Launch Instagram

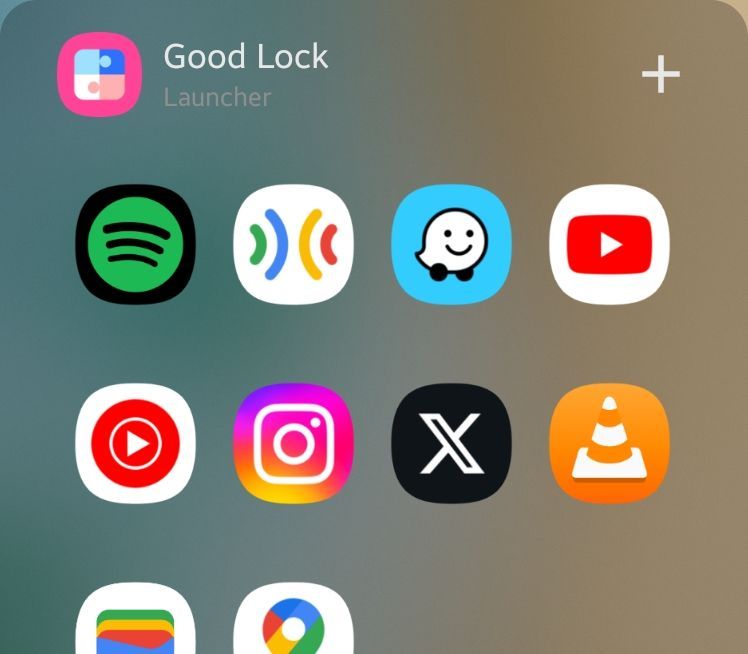(x=293, y=442)
